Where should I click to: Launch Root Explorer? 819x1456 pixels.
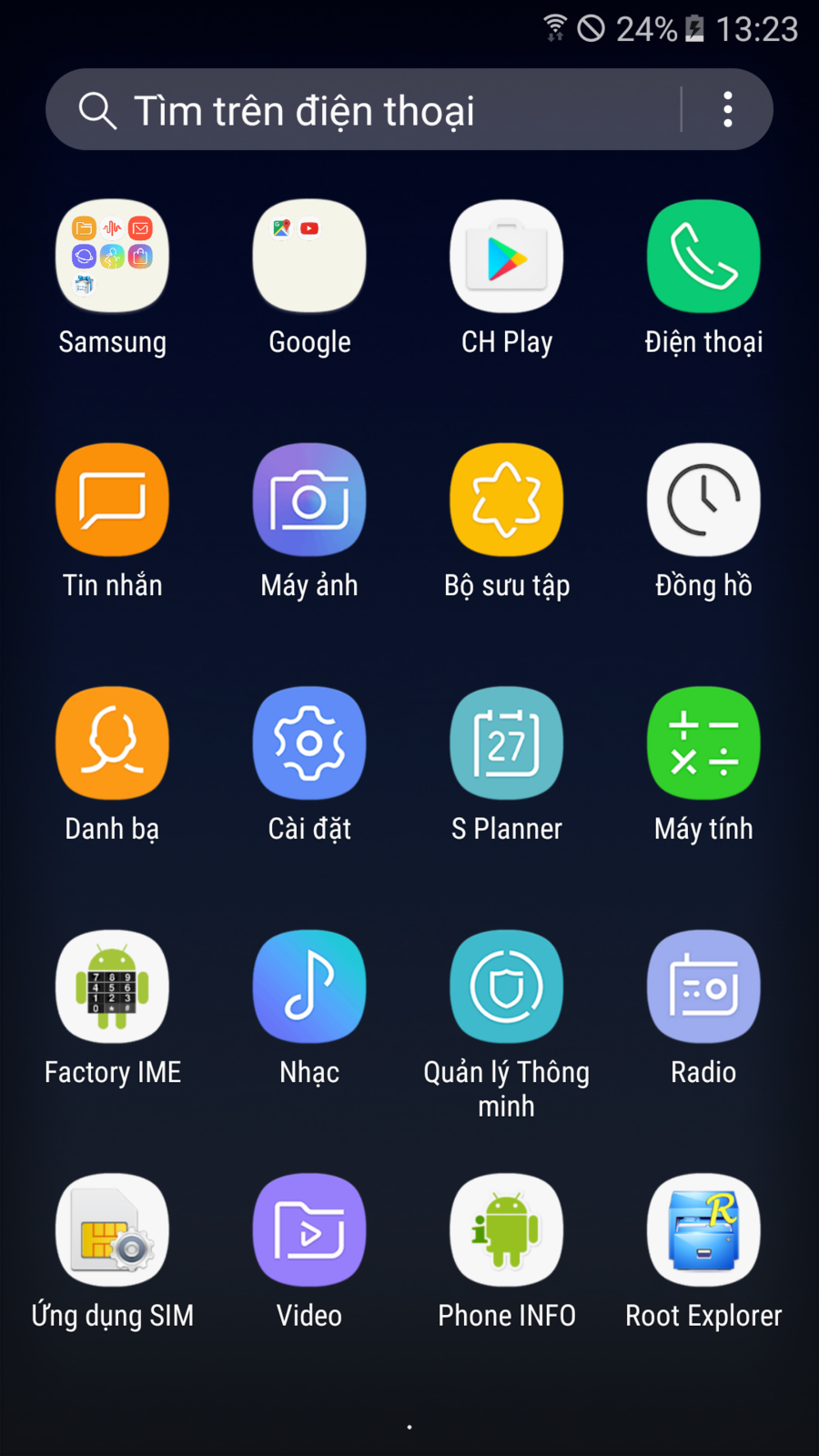(x=703, y=1230)
